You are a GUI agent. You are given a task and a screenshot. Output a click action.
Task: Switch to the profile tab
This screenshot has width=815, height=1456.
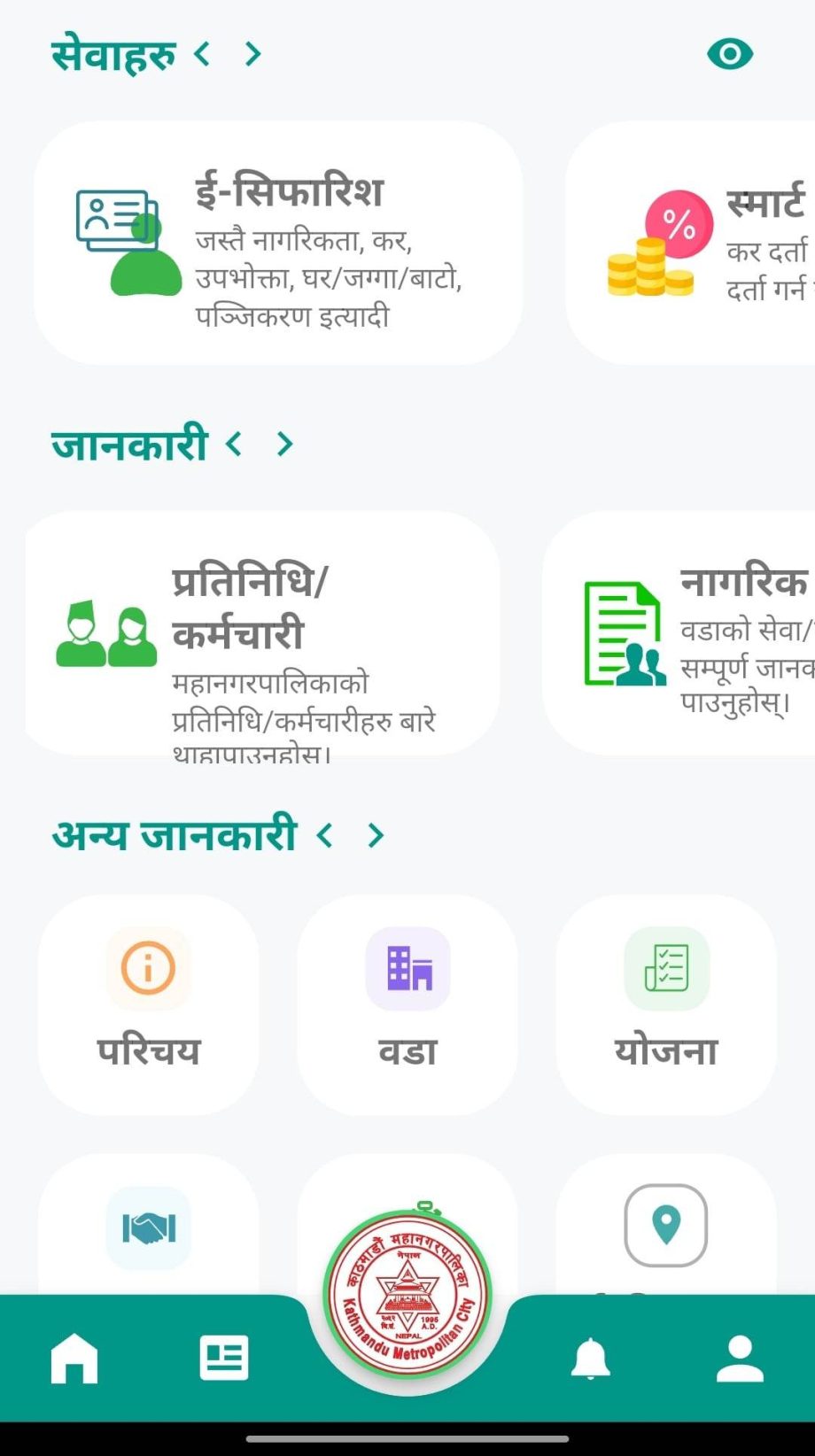(740, 1358)
